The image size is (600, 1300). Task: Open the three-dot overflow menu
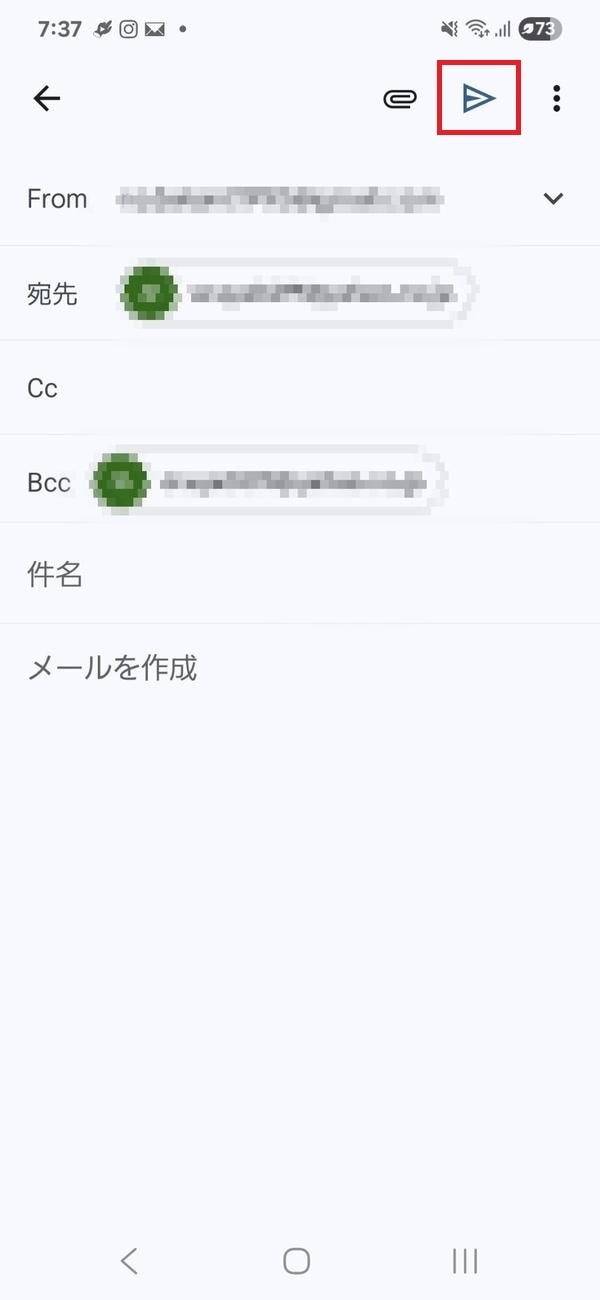coord(556,98)
